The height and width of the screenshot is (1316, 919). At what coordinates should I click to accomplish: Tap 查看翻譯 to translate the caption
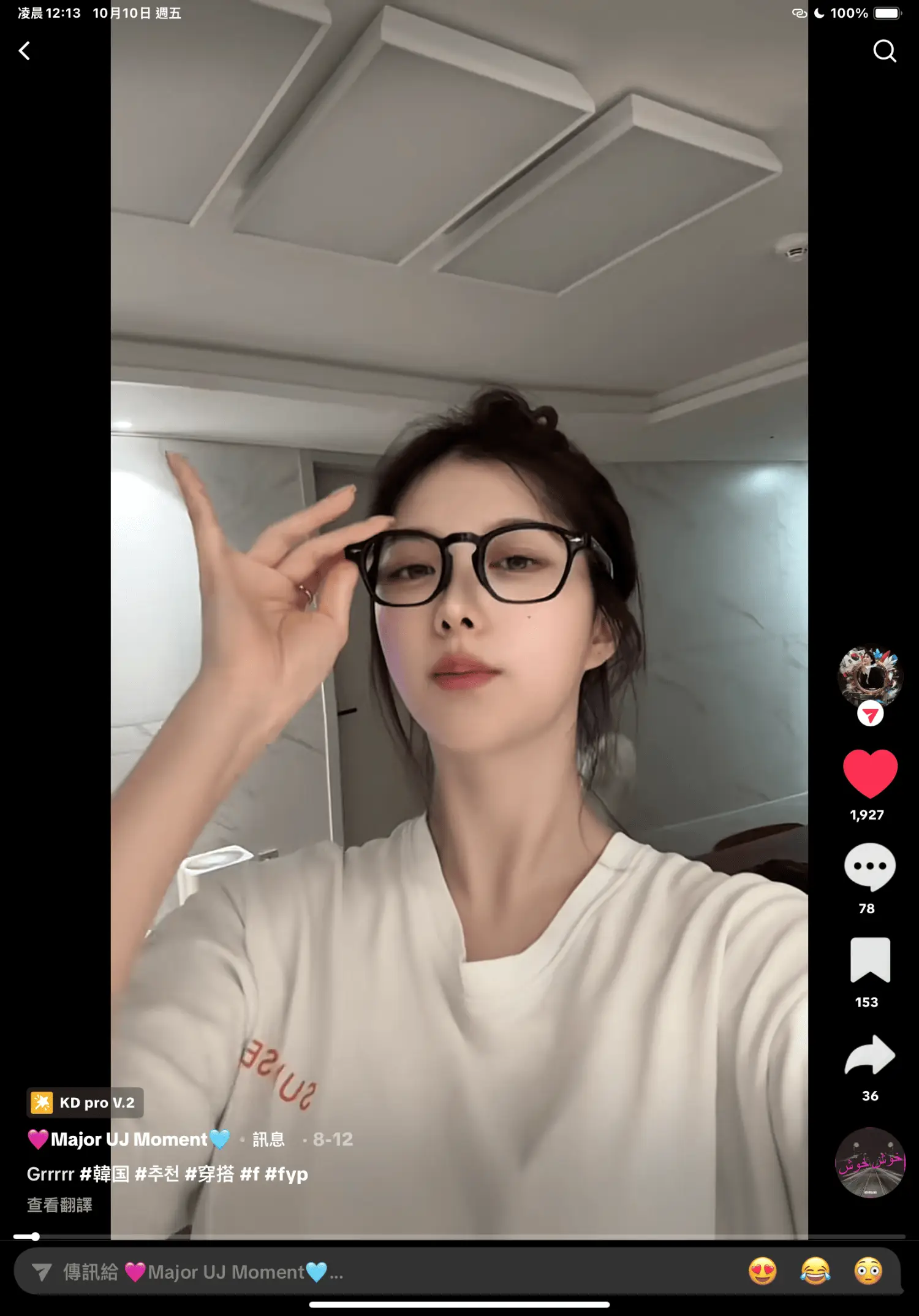click(59, 1205)
